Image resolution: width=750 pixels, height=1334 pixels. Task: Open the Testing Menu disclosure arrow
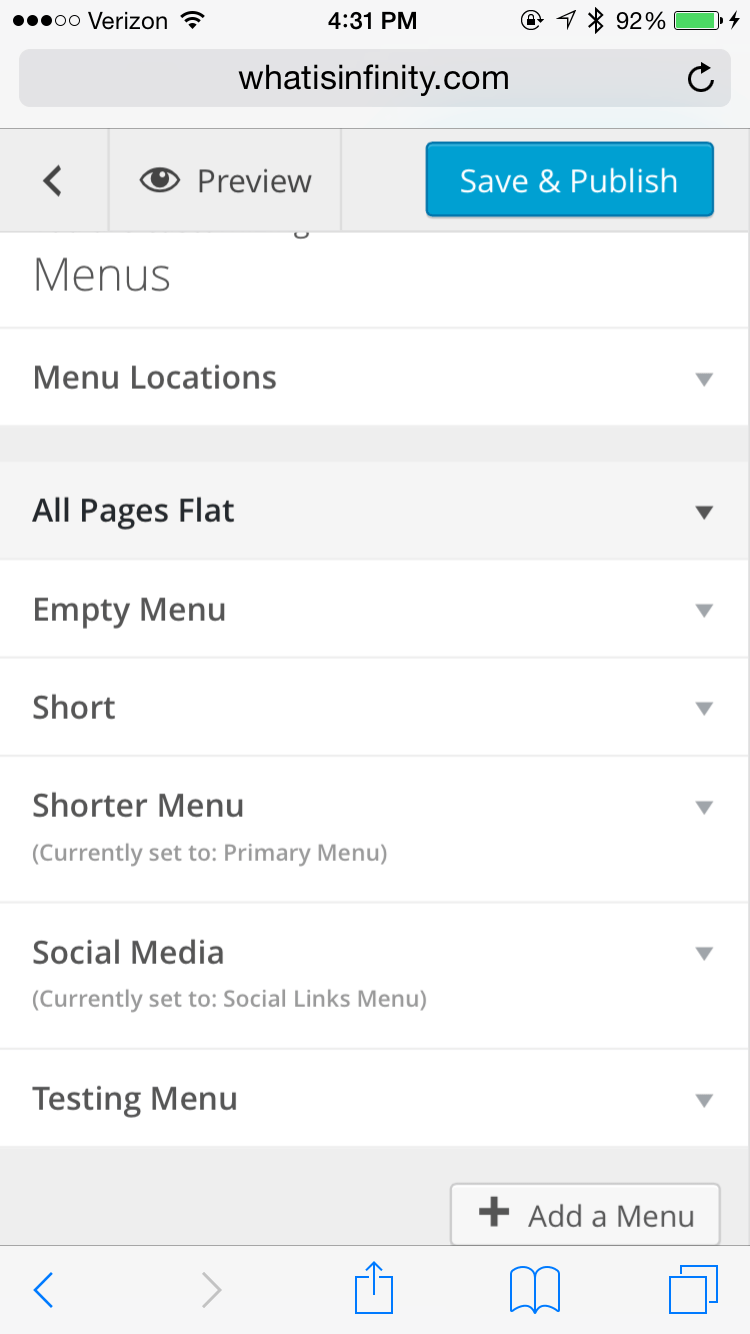pos(704,1098)
